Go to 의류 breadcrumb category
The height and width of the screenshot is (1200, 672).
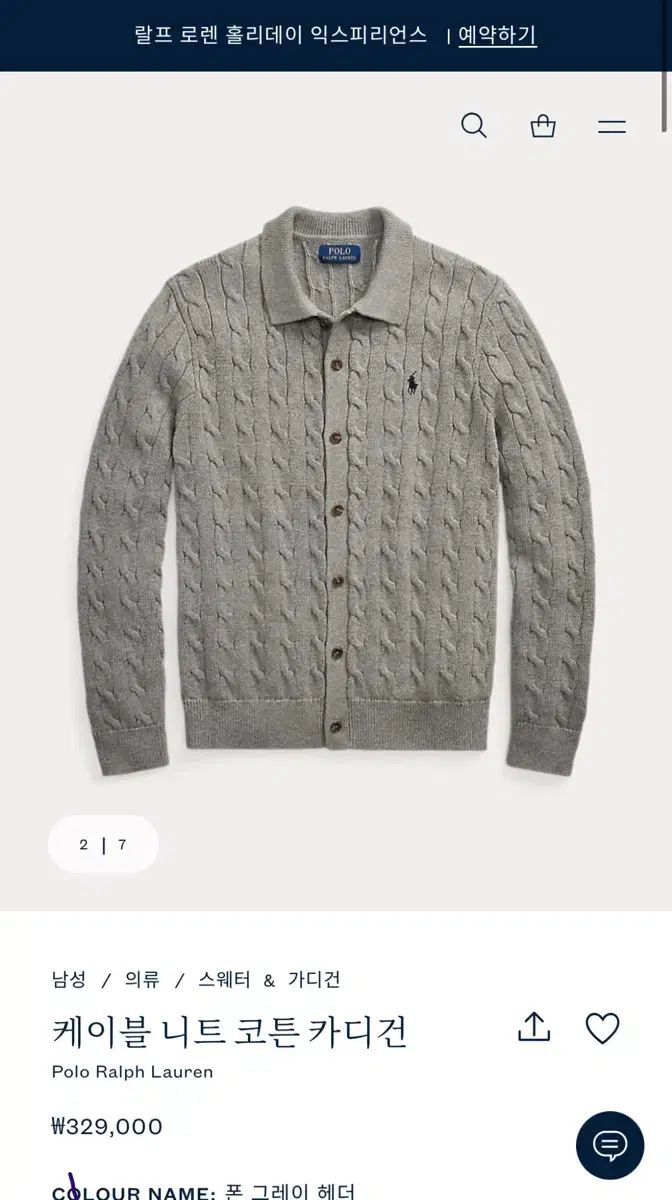(142, 980)
